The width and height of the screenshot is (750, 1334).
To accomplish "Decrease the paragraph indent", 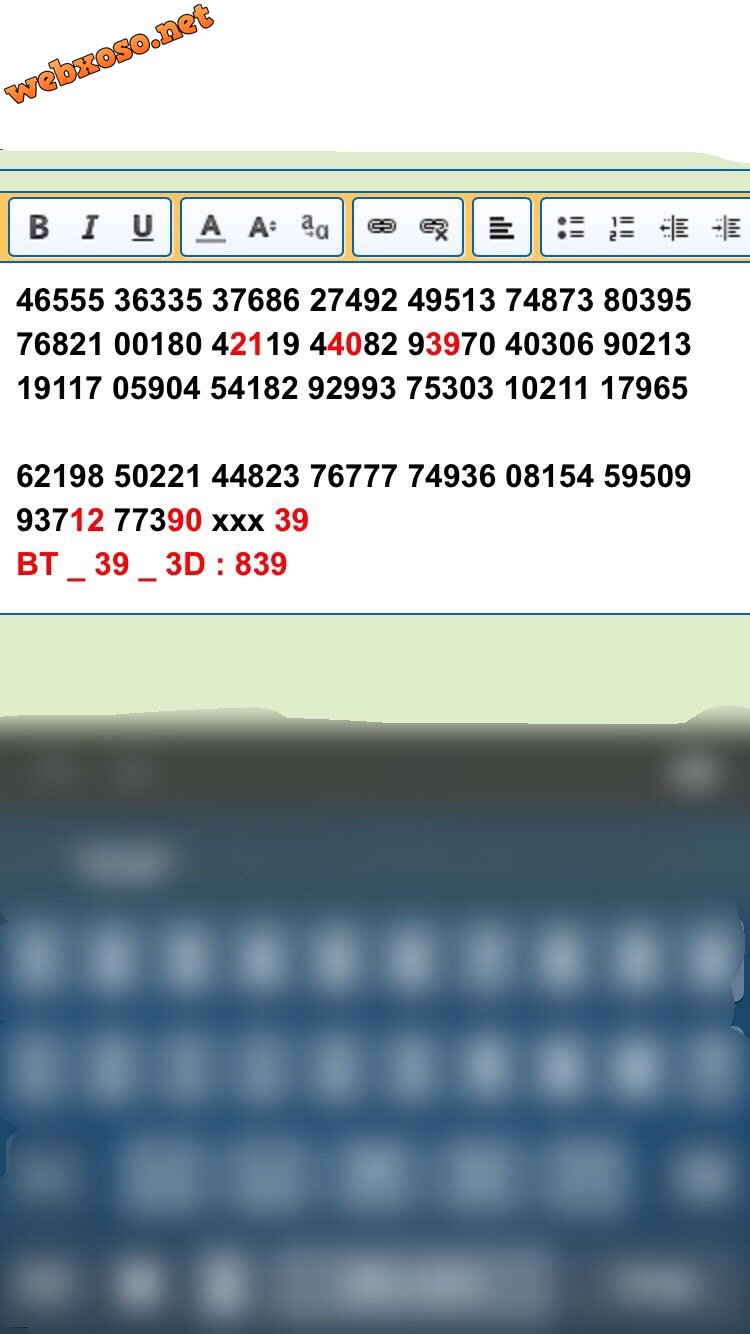I will (674, 228).
